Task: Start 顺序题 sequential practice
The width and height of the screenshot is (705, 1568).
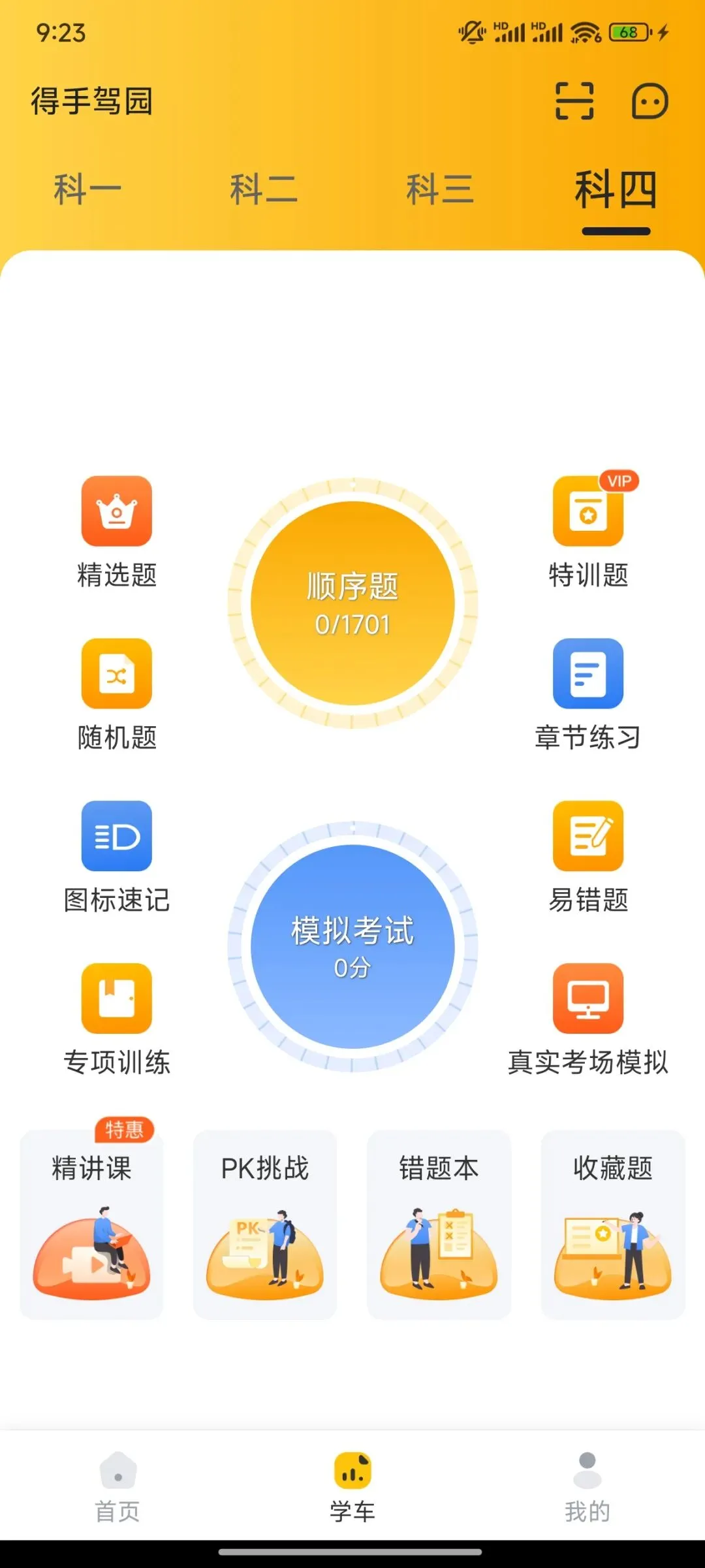Action: tap(352, 603)
